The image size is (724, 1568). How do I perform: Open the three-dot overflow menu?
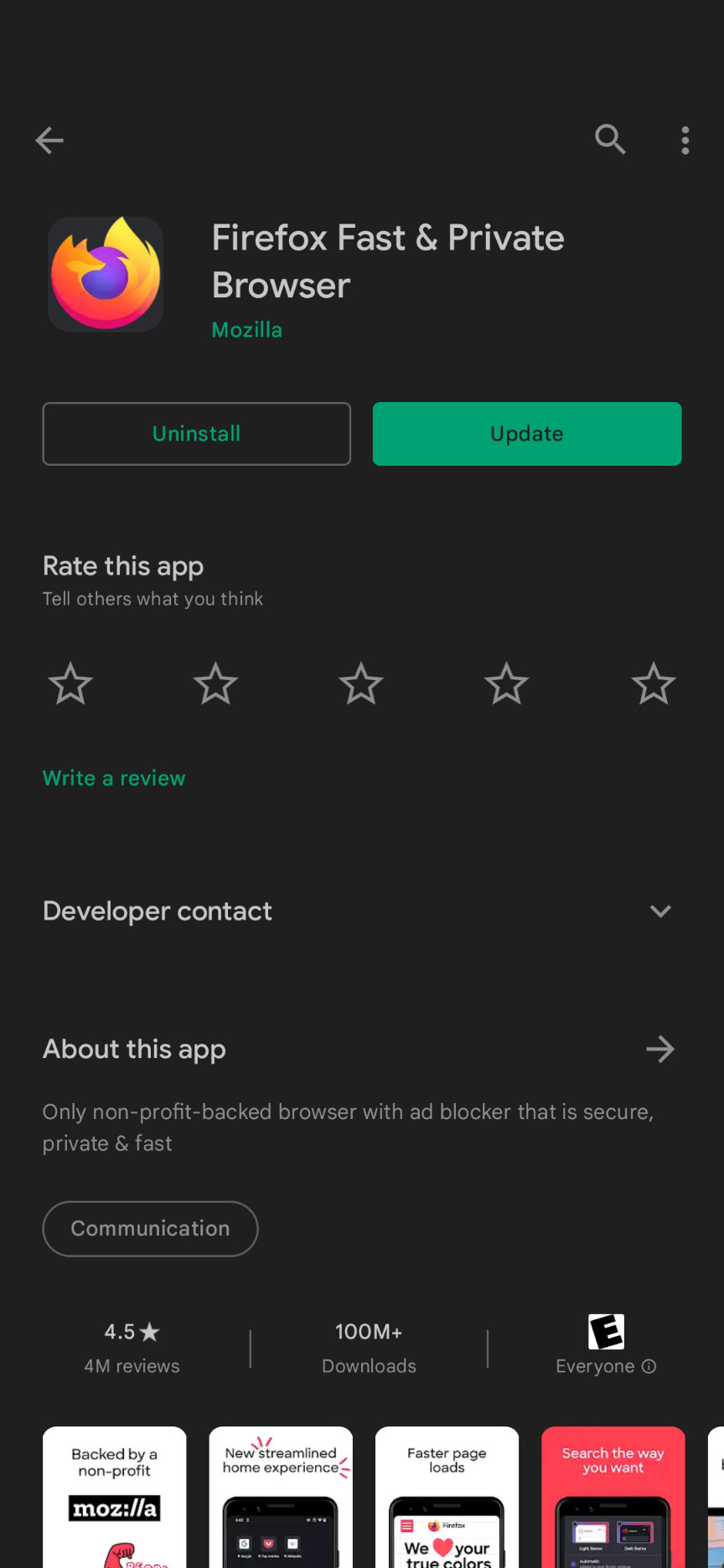pos(685,140)
